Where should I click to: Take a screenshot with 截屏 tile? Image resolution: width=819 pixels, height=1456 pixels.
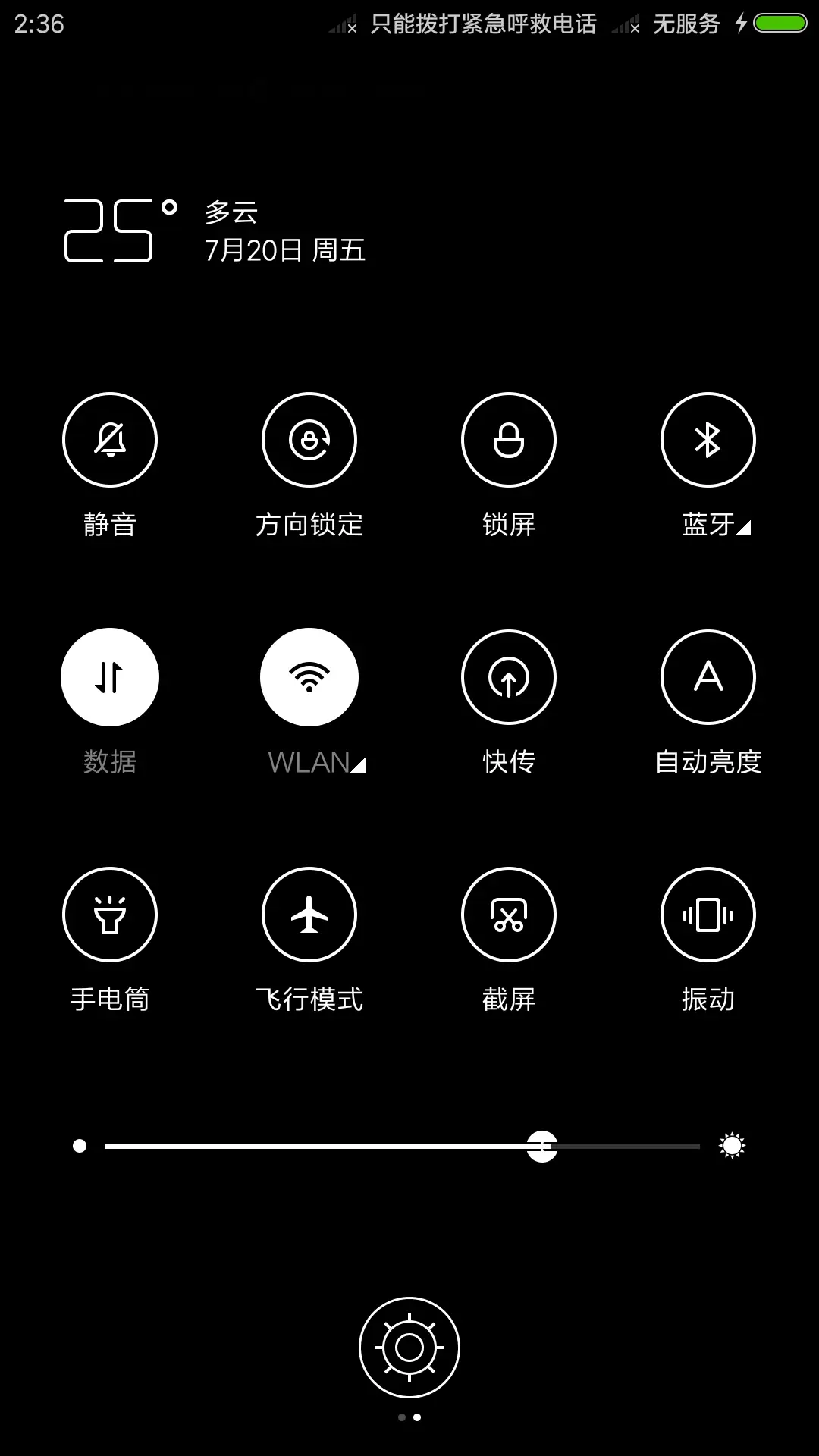(509, 915)
